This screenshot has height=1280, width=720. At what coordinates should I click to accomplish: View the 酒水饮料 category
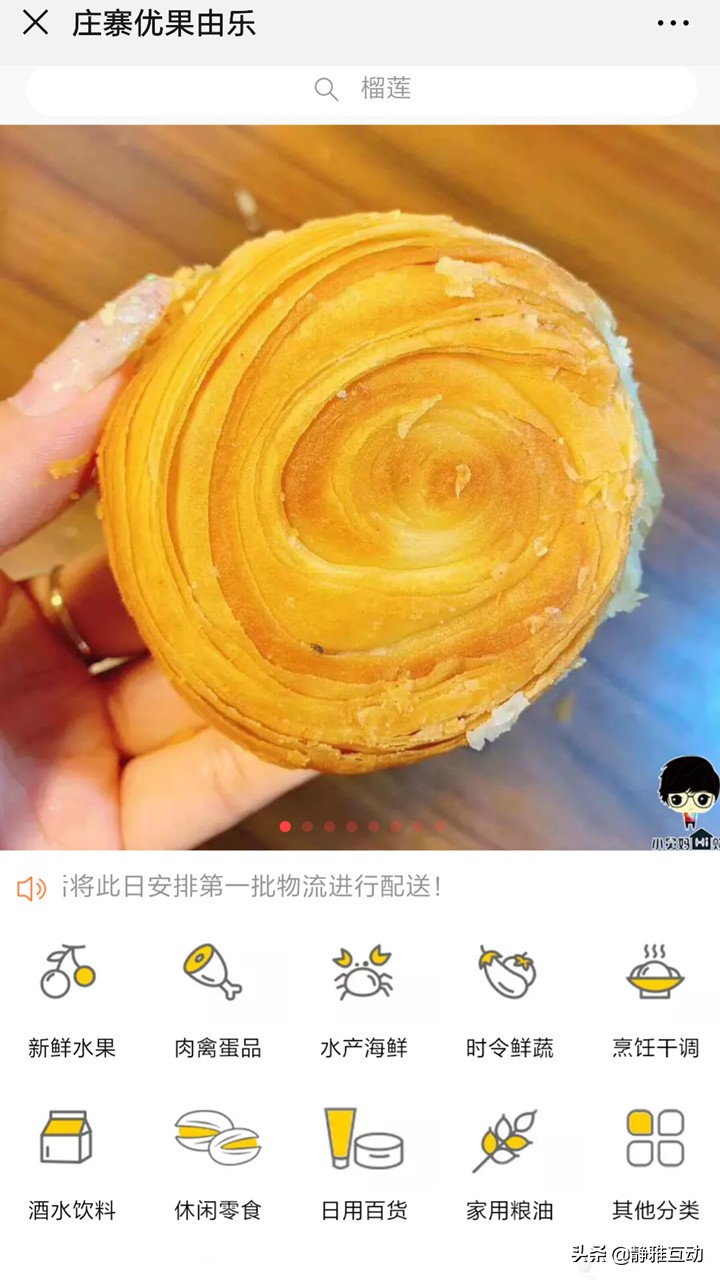pos(71,1162)
